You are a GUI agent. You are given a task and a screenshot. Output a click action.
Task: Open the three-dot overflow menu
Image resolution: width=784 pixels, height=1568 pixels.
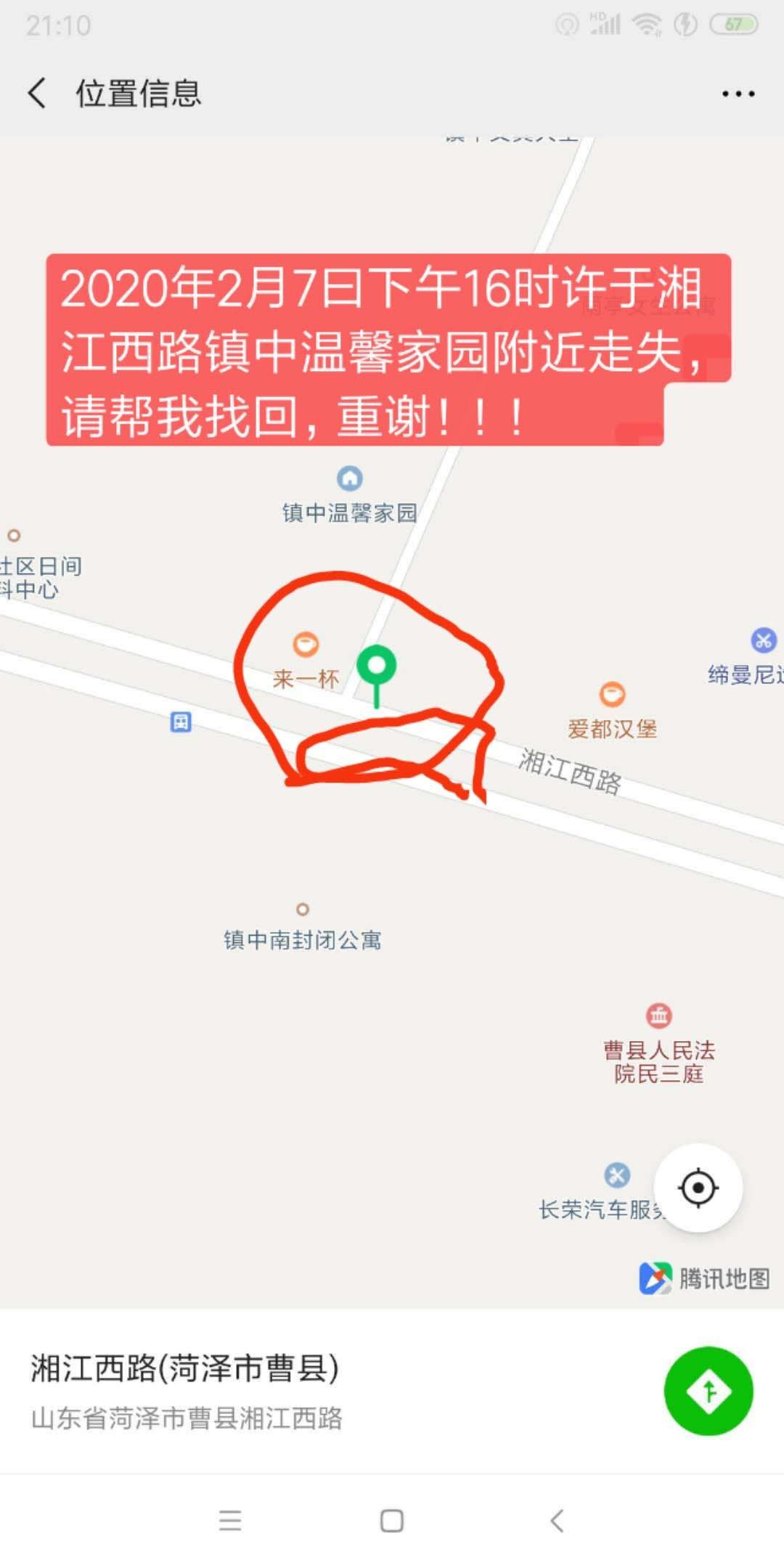pos(738,94)
